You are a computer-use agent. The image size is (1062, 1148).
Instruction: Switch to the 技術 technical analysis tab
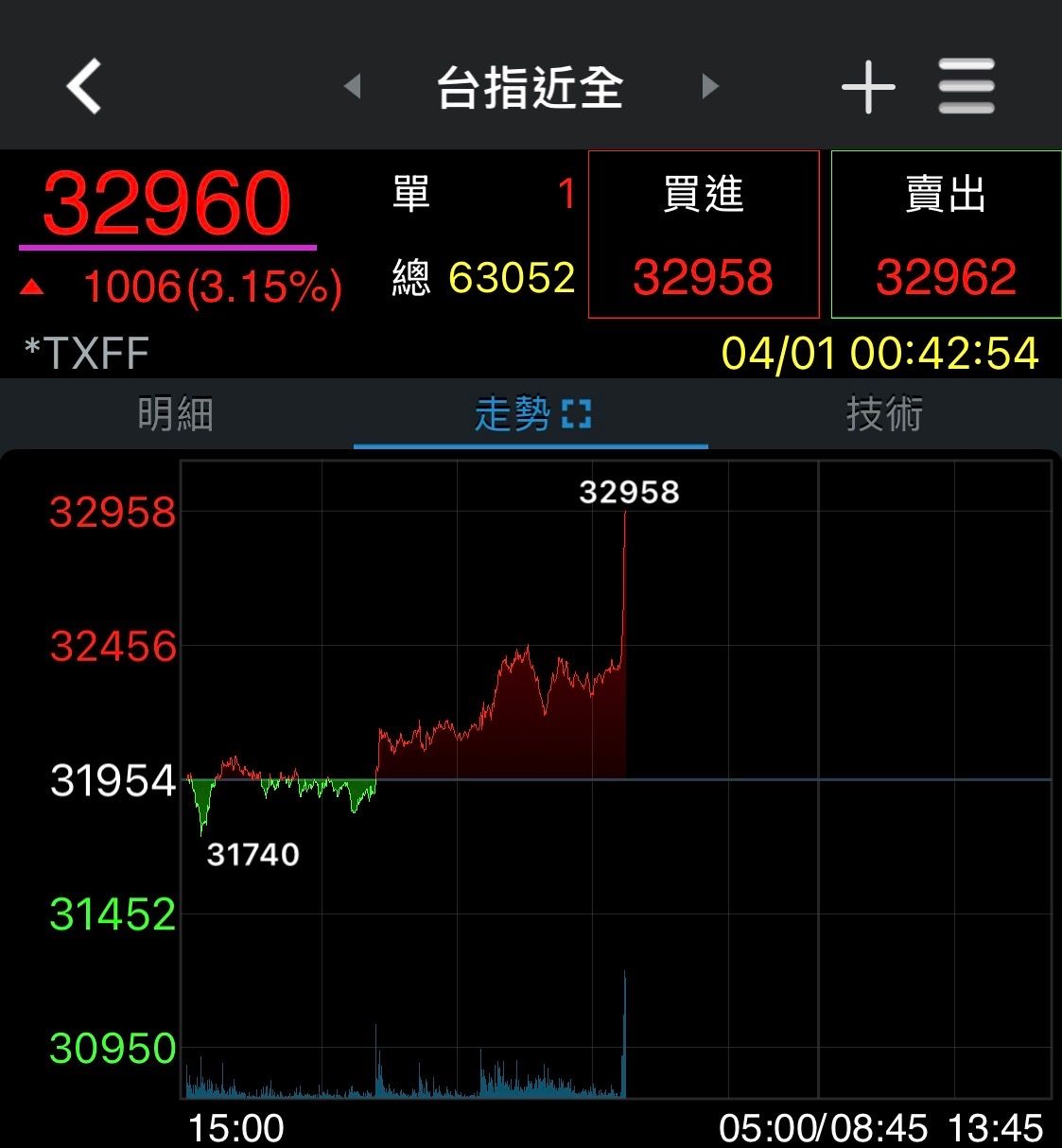(884, 414)
